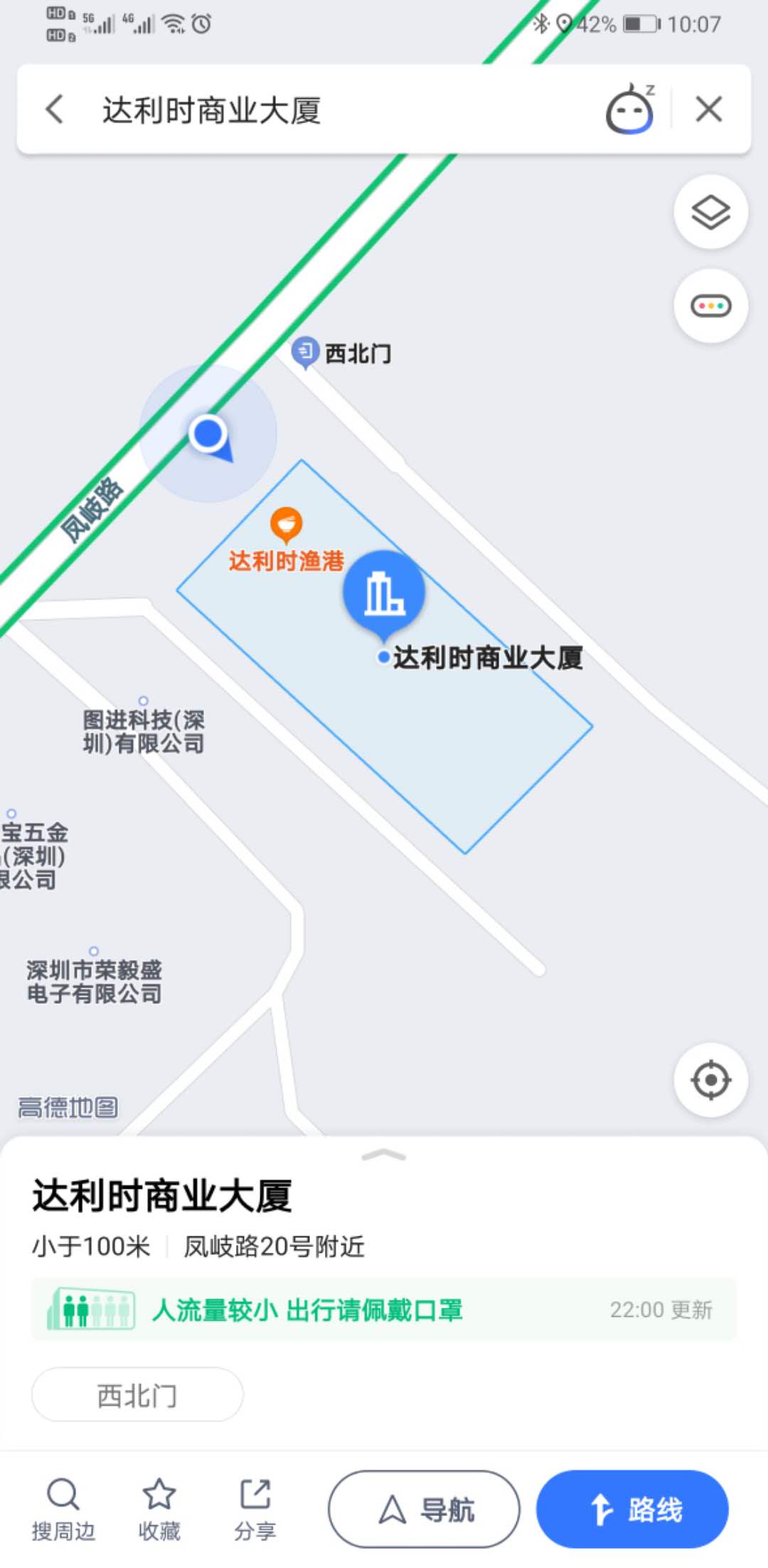The image size is (768, 1568).
Task: Open routes with the 路线 button
Action: point(631,1508)
